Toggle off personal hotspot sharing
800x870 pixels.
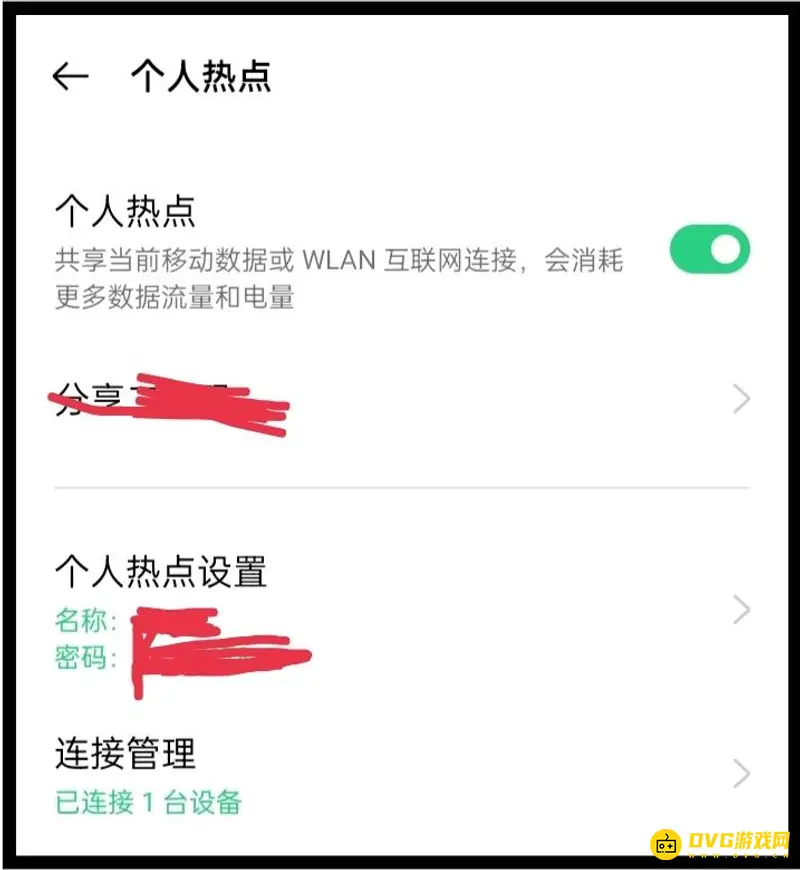(x=709, y=248)
